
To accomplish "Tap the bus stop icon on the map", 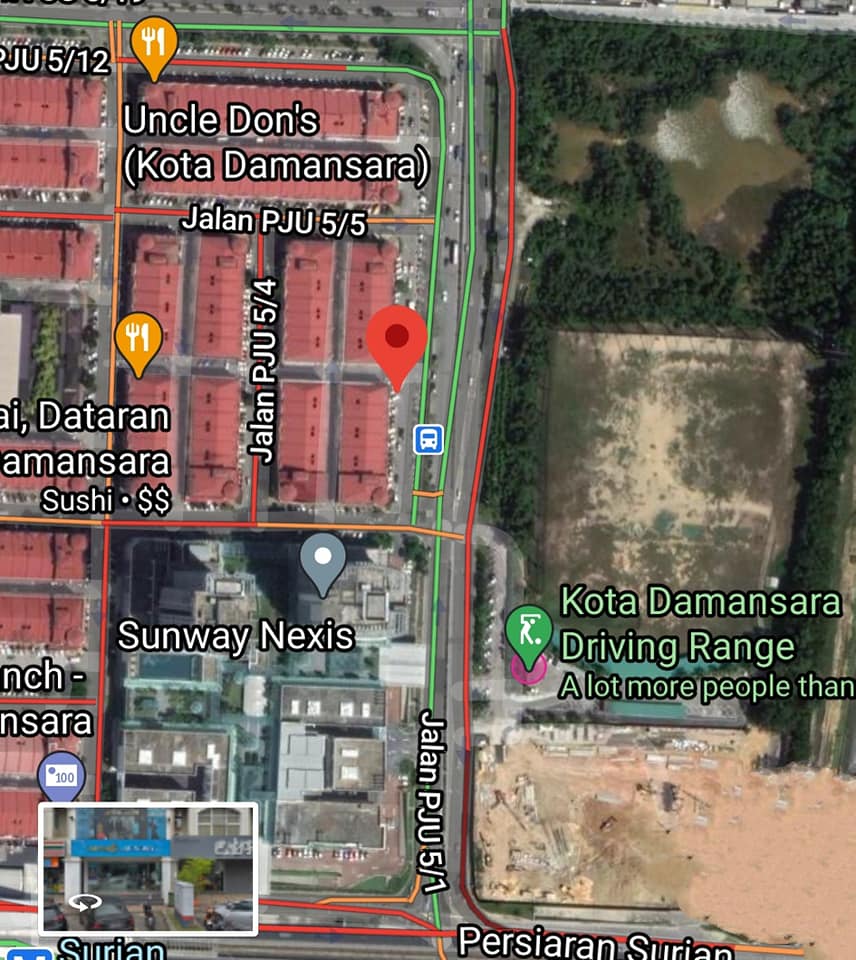I will click(428, 438).
